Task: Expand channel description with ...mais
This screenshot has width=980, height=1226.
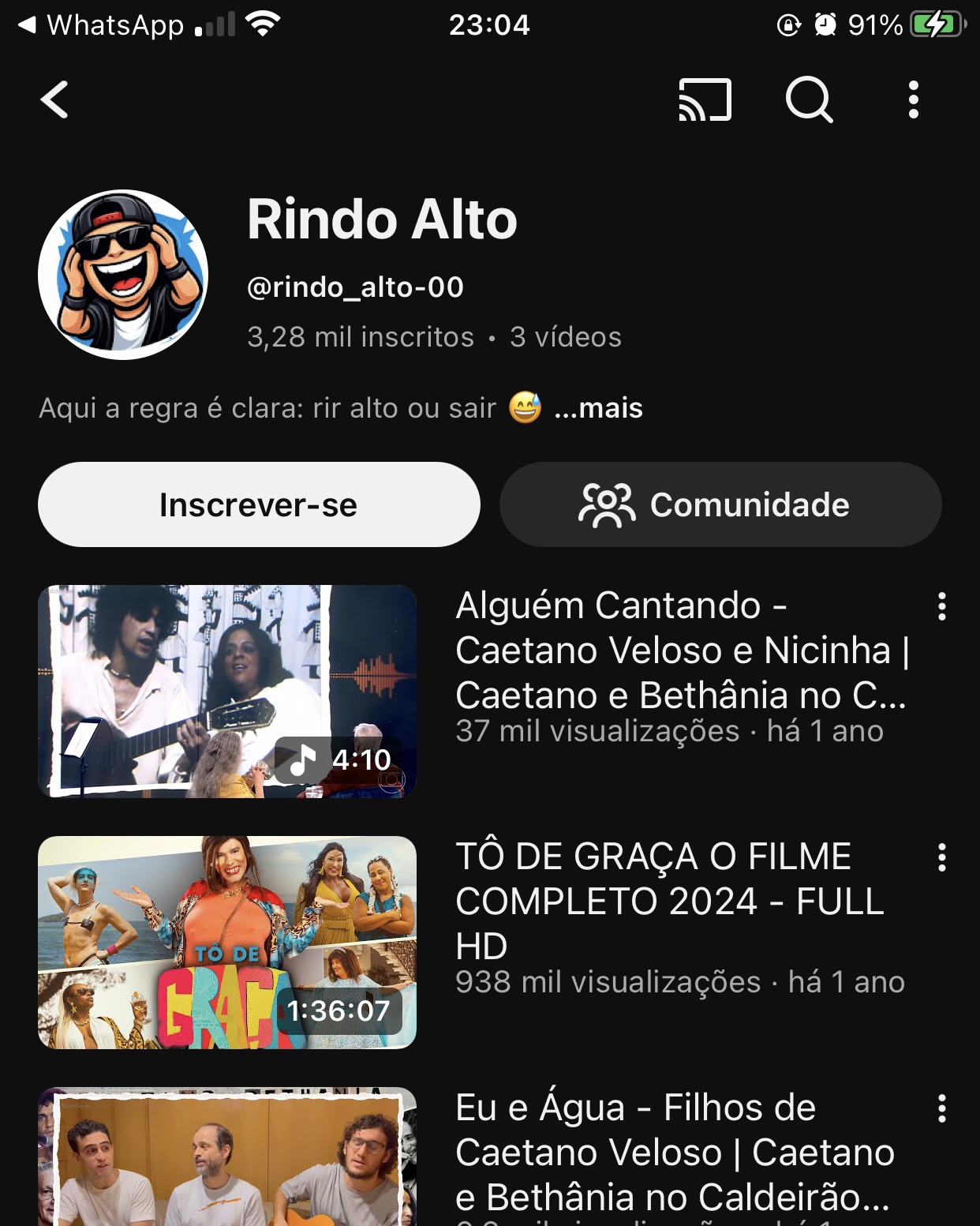Action: [x=598, y=408]
